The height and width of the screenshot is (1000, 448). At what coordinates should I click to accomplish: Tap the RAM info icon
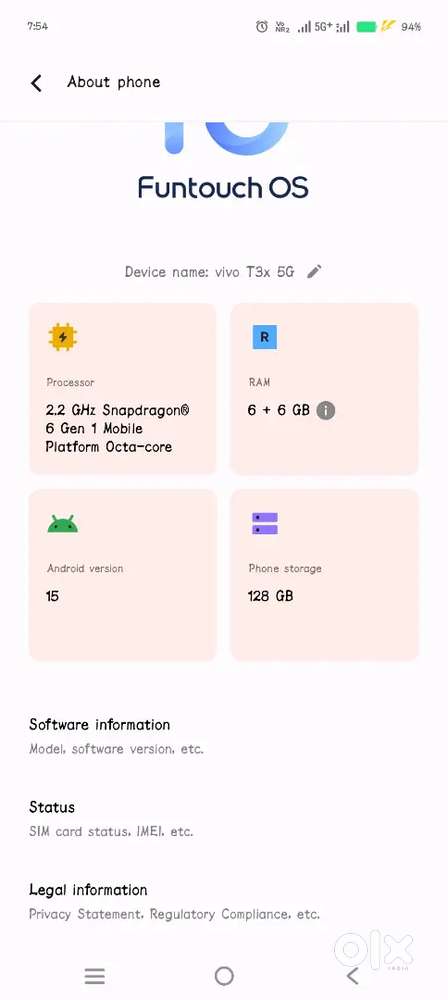[325, 410]
